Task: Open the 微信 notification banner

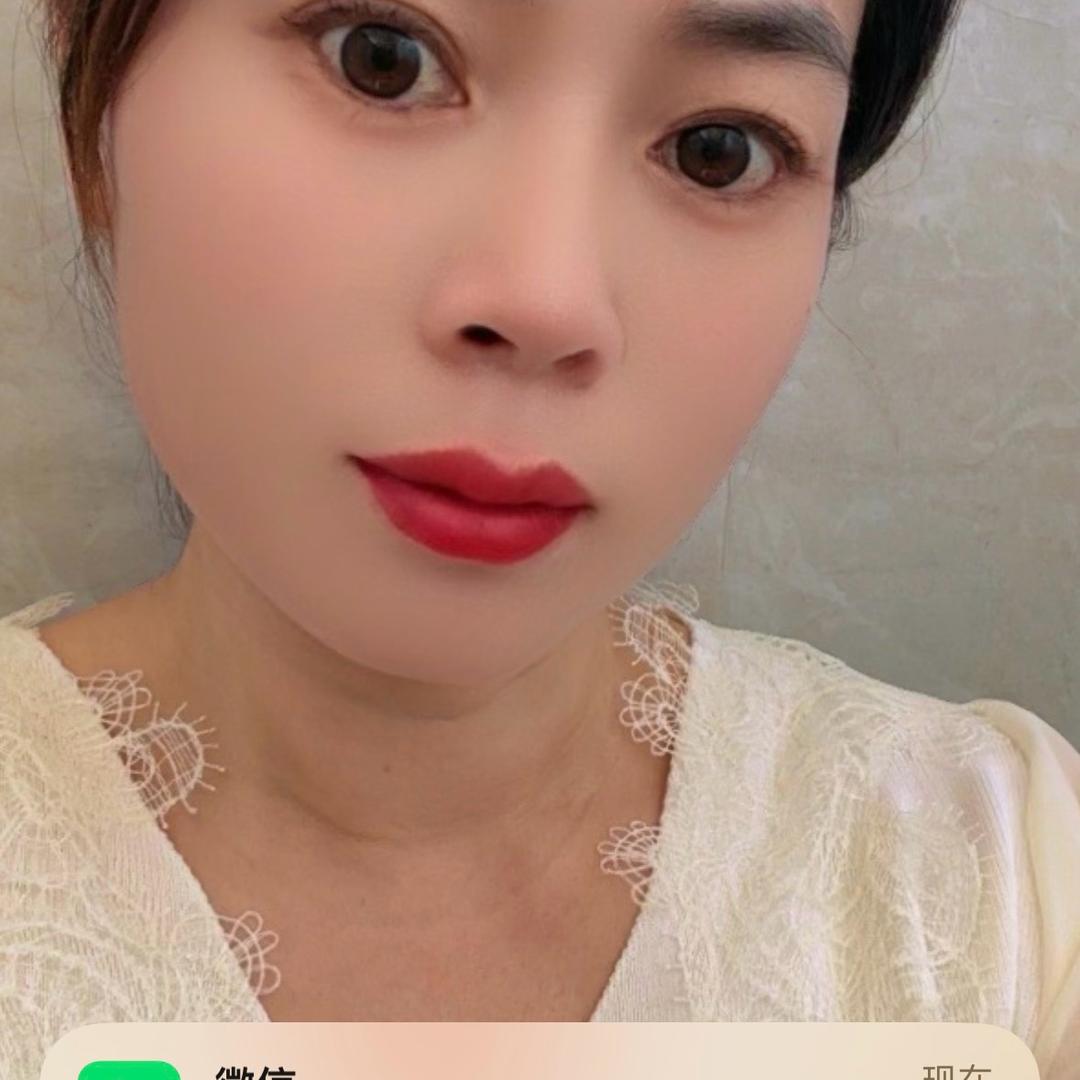Action: click(x=539, y=1052)
